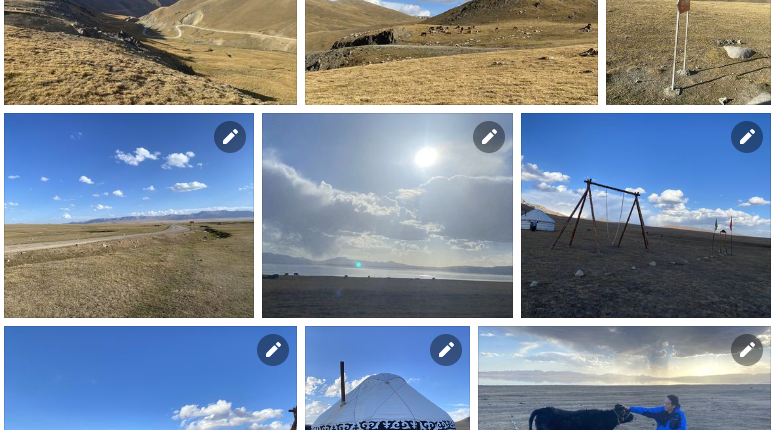This screenshot has width=777, height=430.
Task: Edit the photo of person with black animal
Action: [x=747, y=350]
